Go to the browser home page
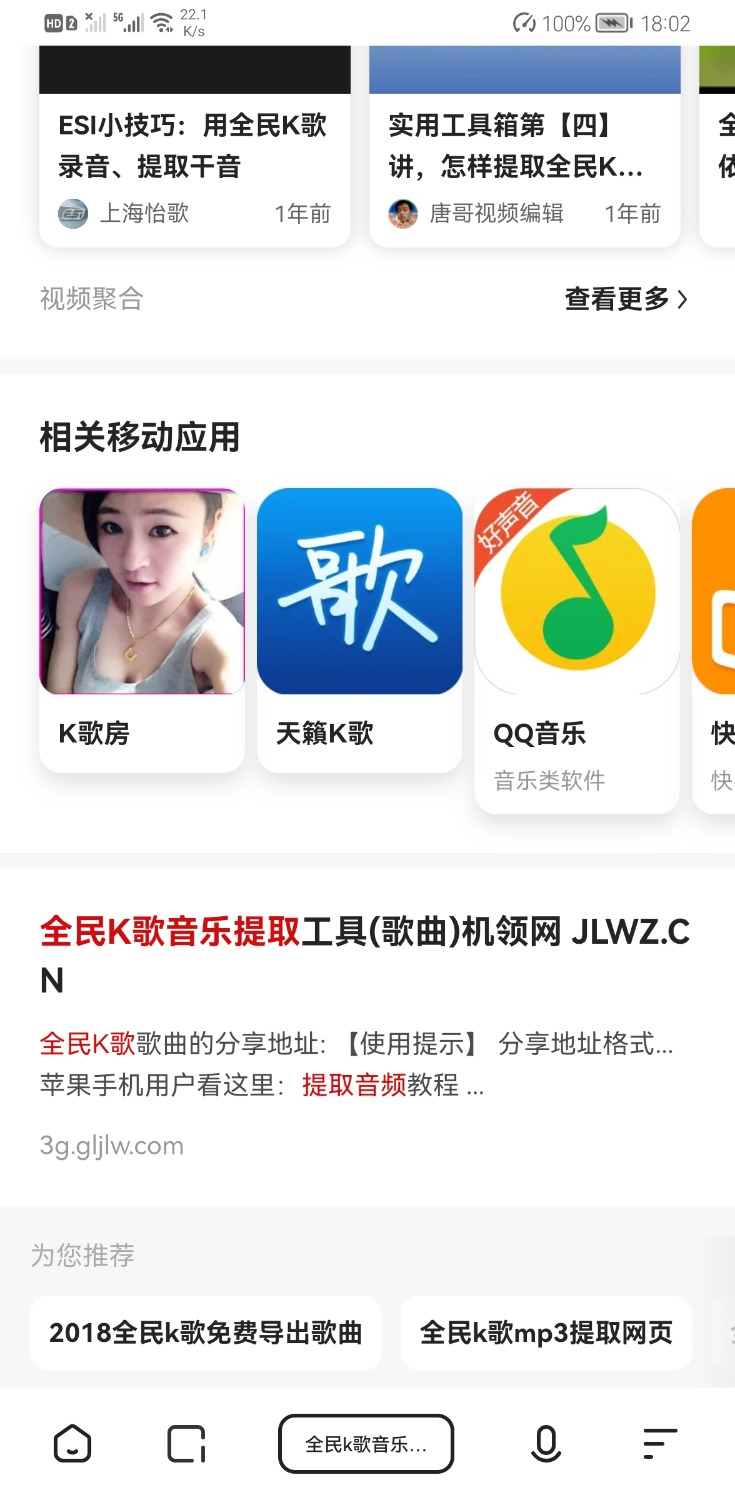The width and height of the screenshot is (735, 1500). point(72,1444)
